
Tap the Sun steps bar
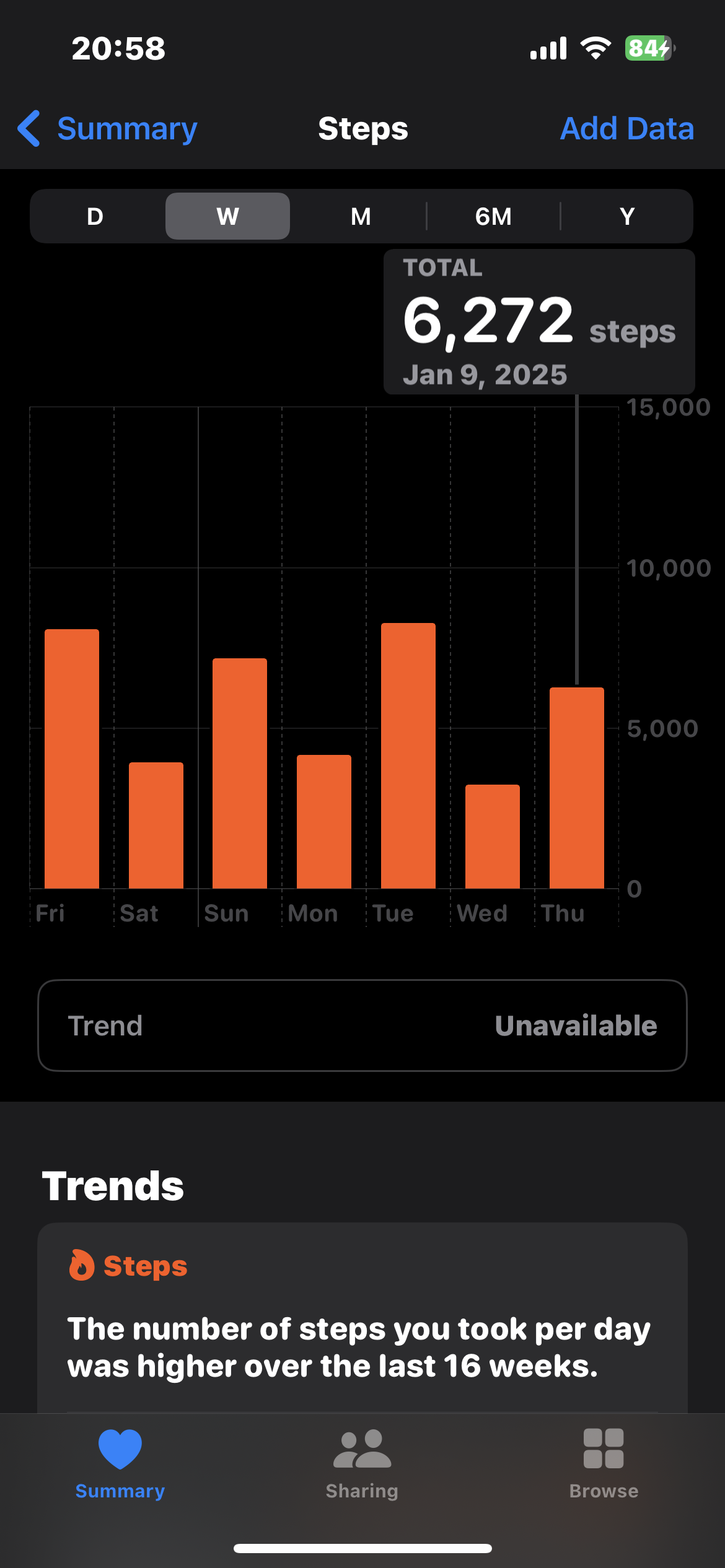tap(240, 773)
